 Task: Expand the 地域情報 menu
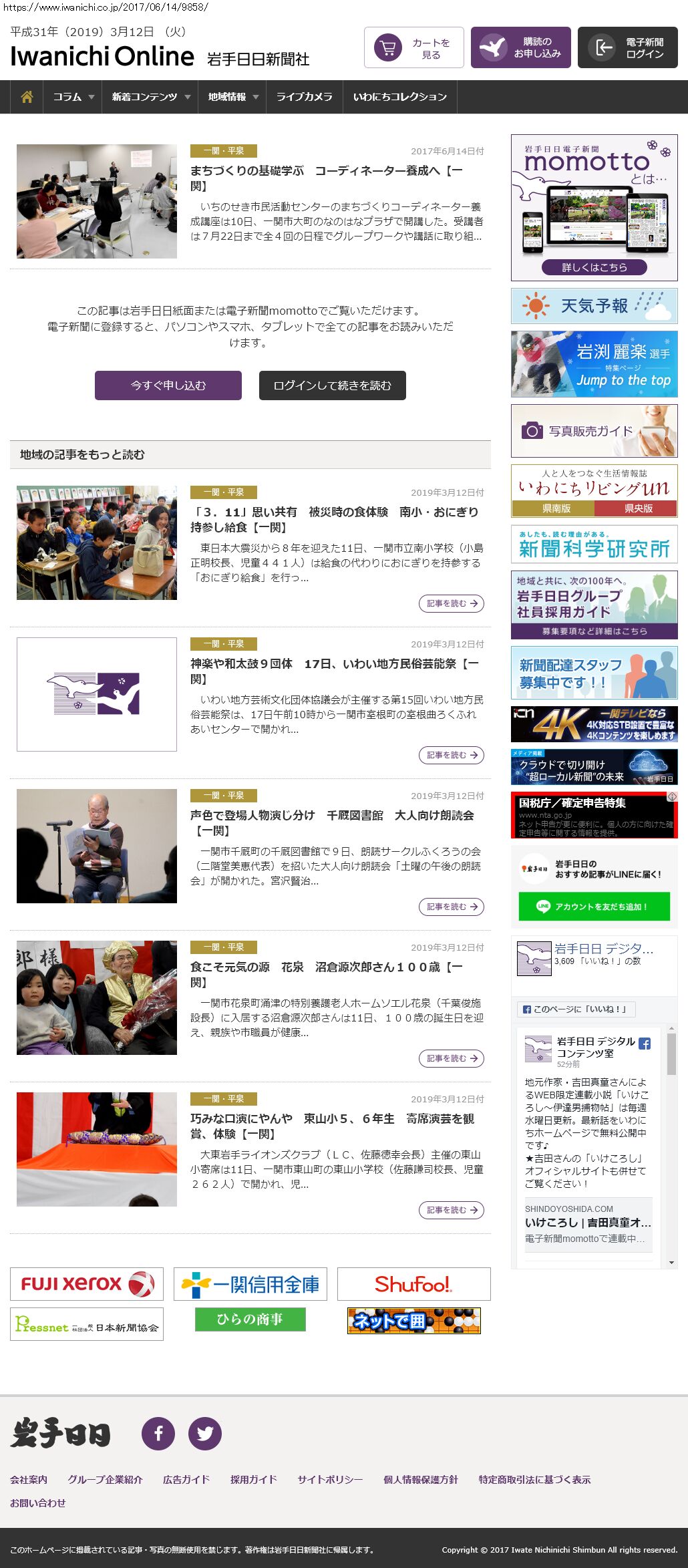pos(232,97)
